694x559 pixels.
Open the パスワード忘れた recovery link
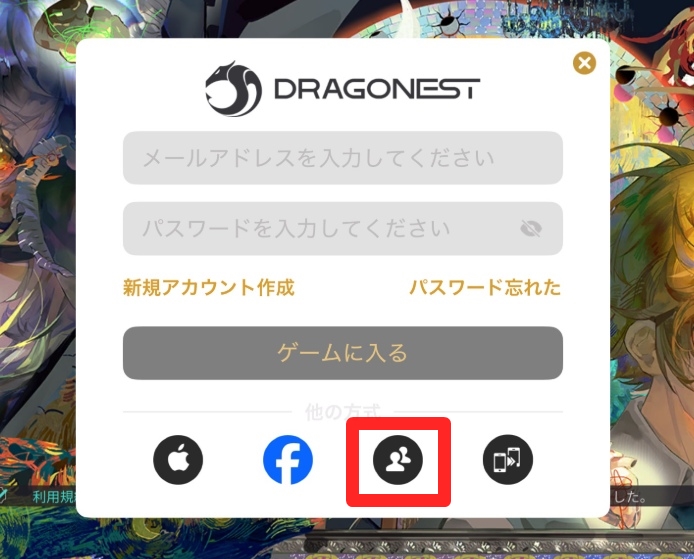tap(485, 288)
